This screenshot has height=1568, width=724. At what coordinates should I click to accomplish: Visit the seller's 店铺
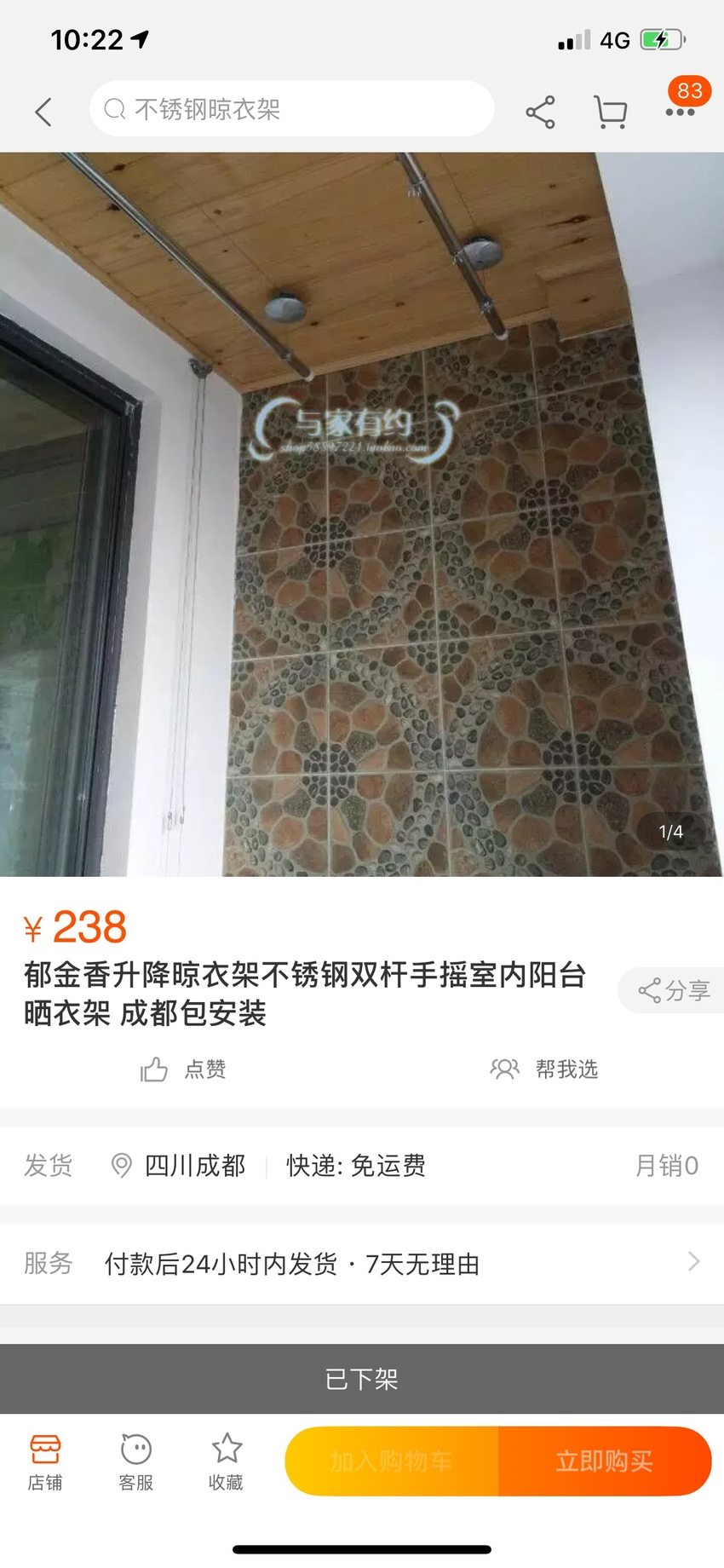tap(45, 1461)
